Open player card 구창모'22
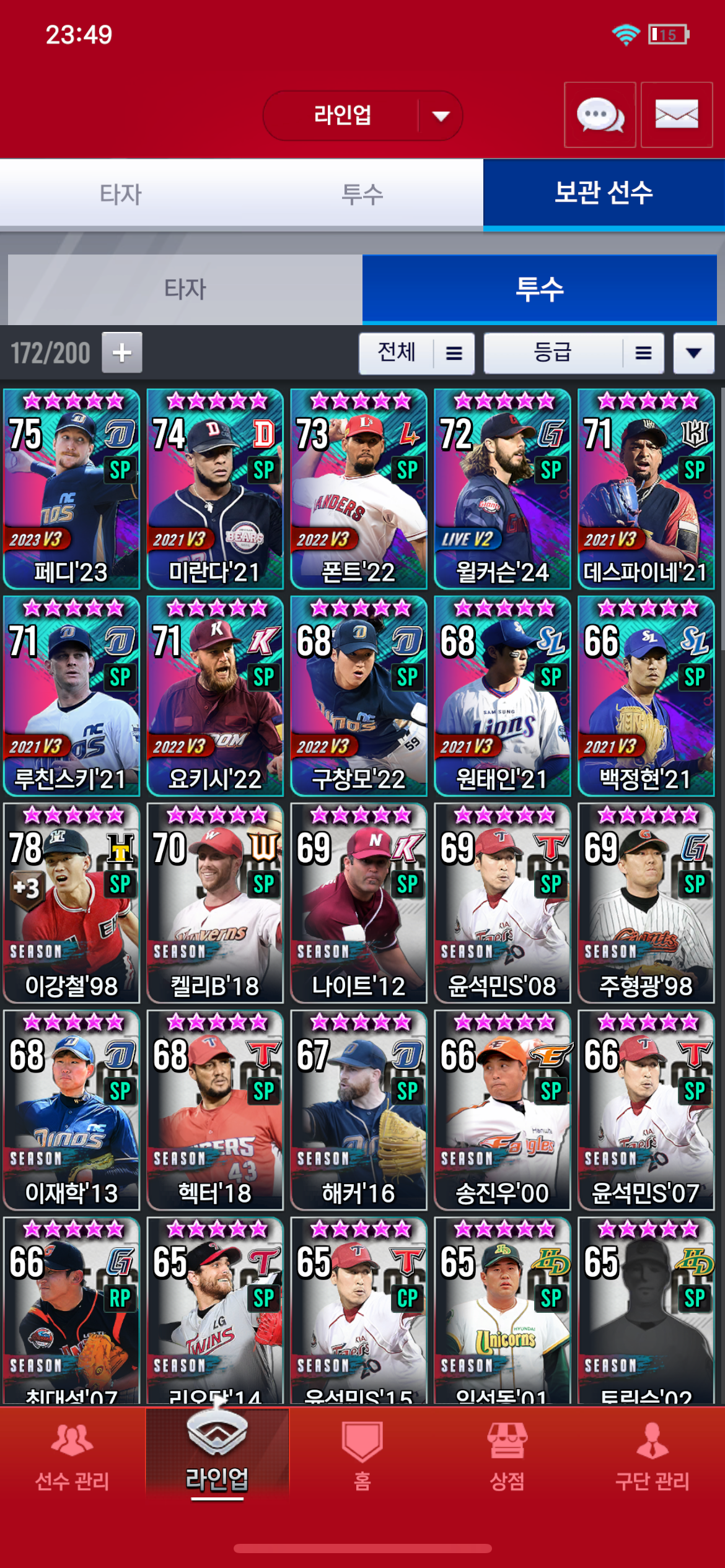The height and width of the screenshot is (1568, 725). tap(359, 696)
